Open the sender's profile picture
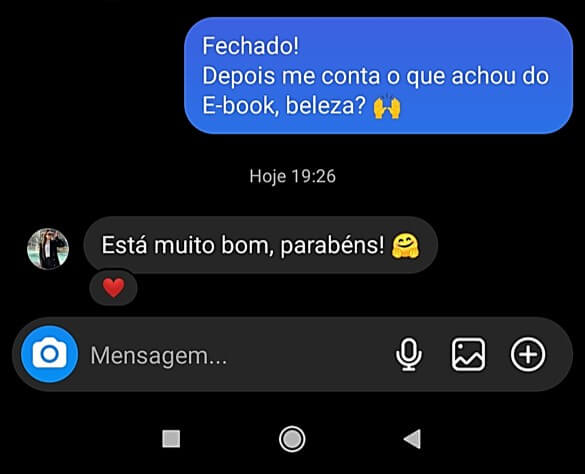The image size is (585, 474). (48, 249)
